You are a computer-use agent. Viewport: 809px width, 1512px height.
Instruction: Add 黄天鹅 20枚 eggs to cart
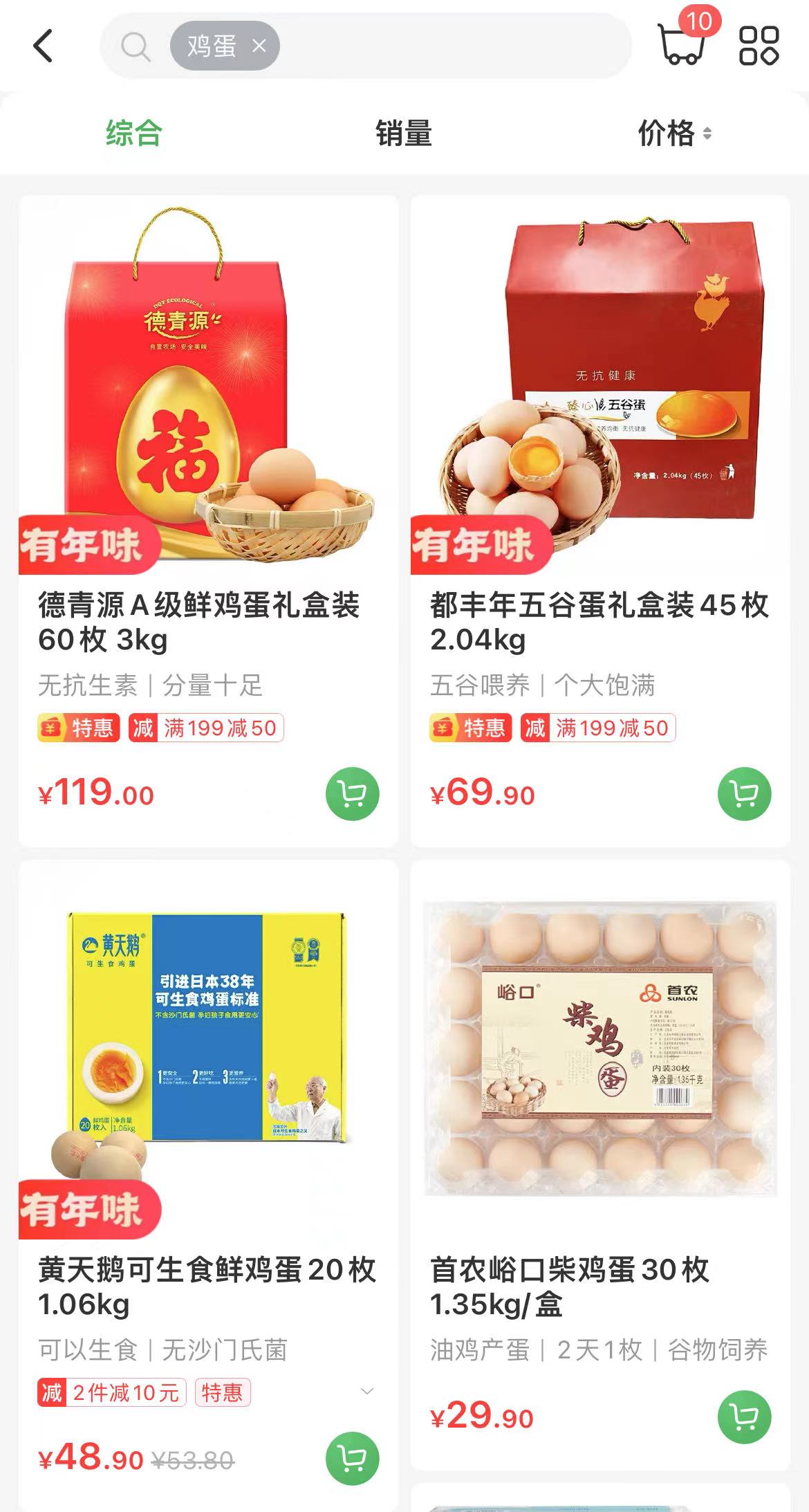[352, 1458]
